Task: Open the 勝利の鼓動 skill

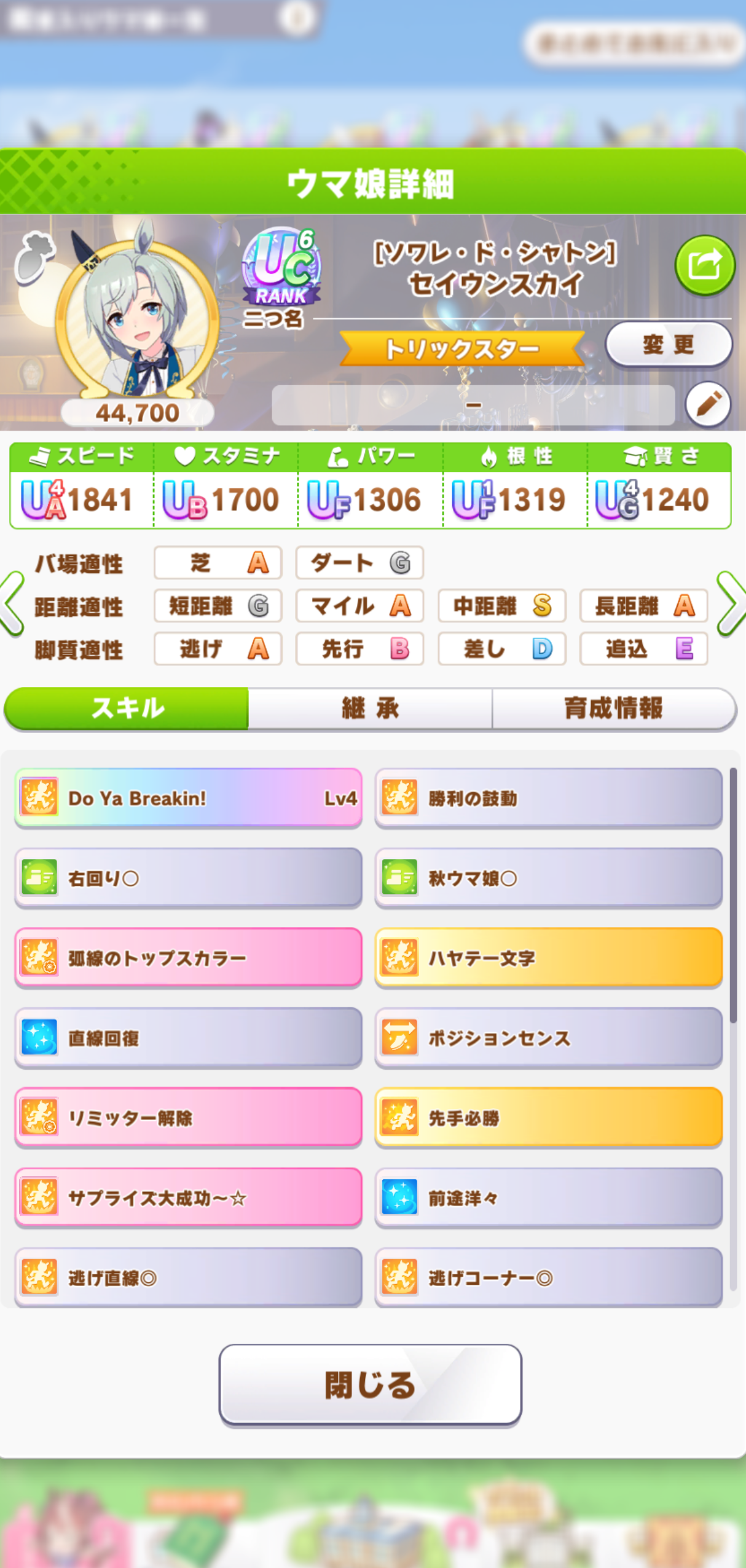Action: coord(548,798)
